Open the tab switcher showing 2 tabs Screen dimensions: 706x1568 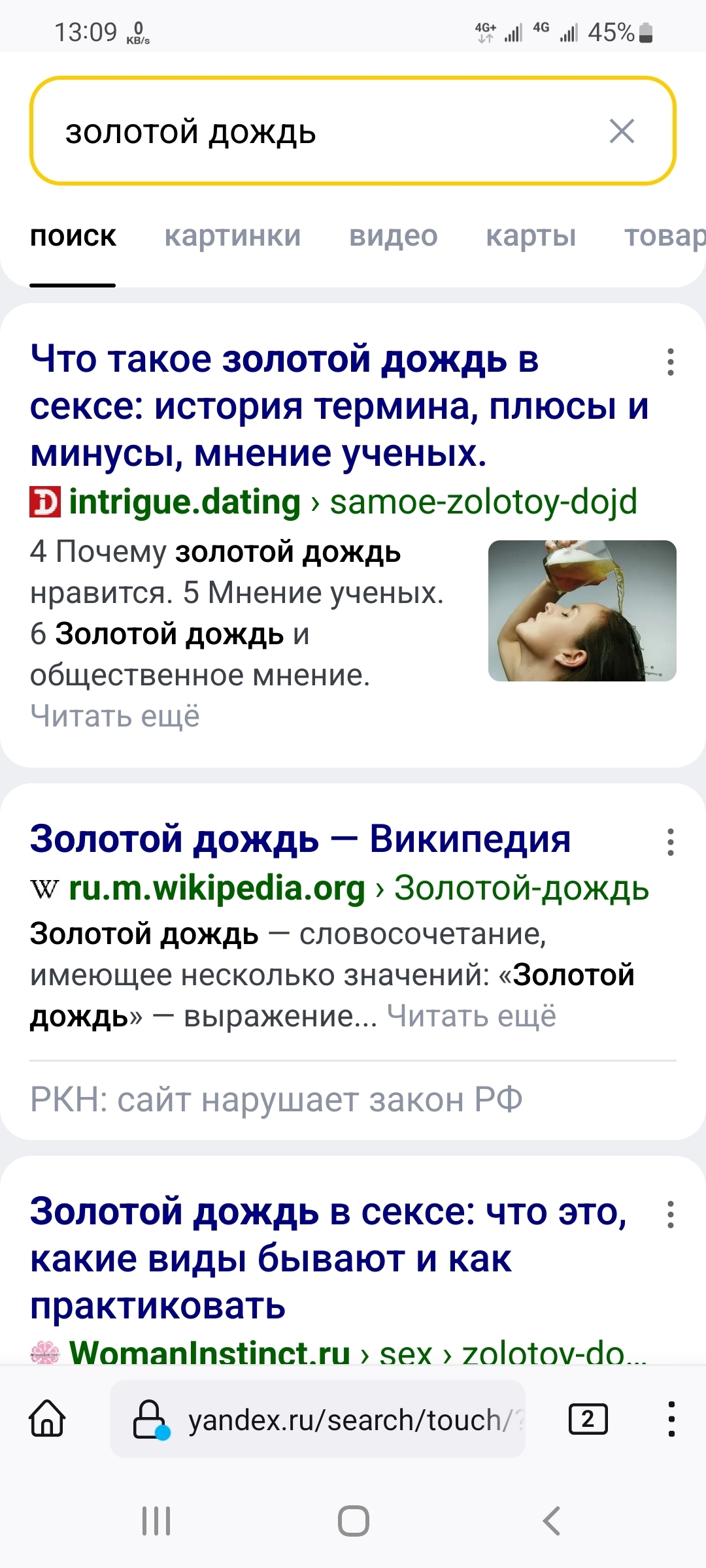point(588,1419)
